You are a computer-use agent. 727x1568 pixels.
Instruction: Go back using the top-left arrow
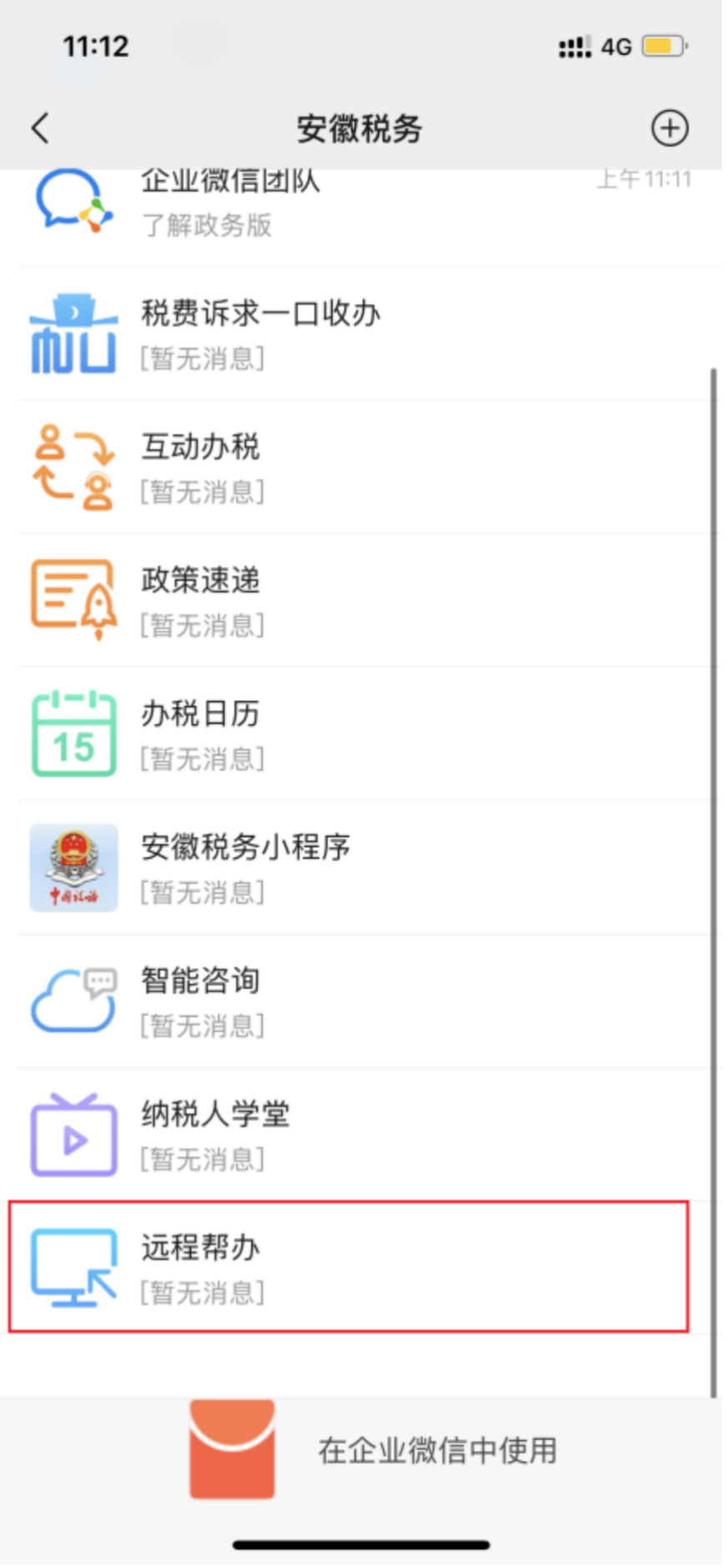(40, 128)
